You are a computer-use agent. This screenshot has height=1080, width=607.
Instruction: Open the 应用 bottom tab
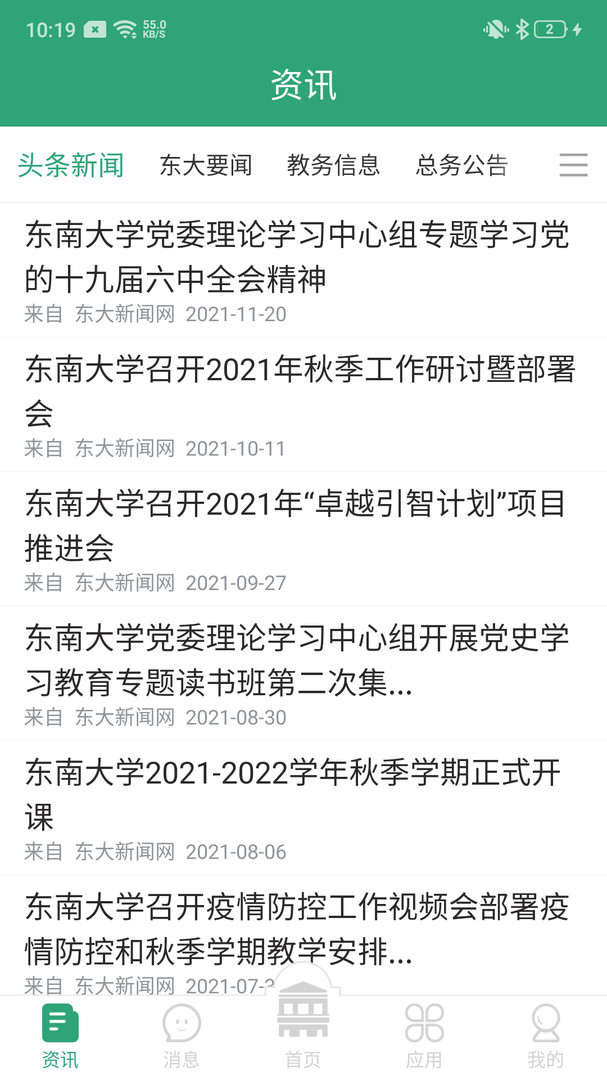[x=424, y=1036]
